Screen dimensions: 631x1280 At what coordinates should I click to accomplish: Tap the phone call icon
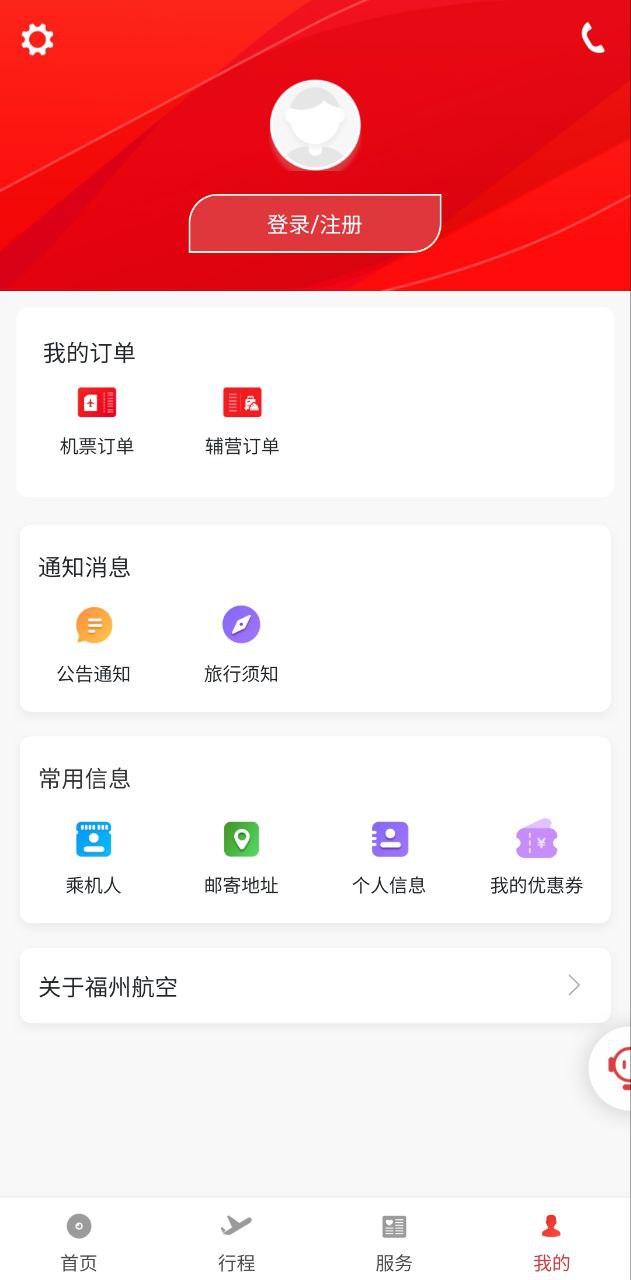(x=593, y=39)
